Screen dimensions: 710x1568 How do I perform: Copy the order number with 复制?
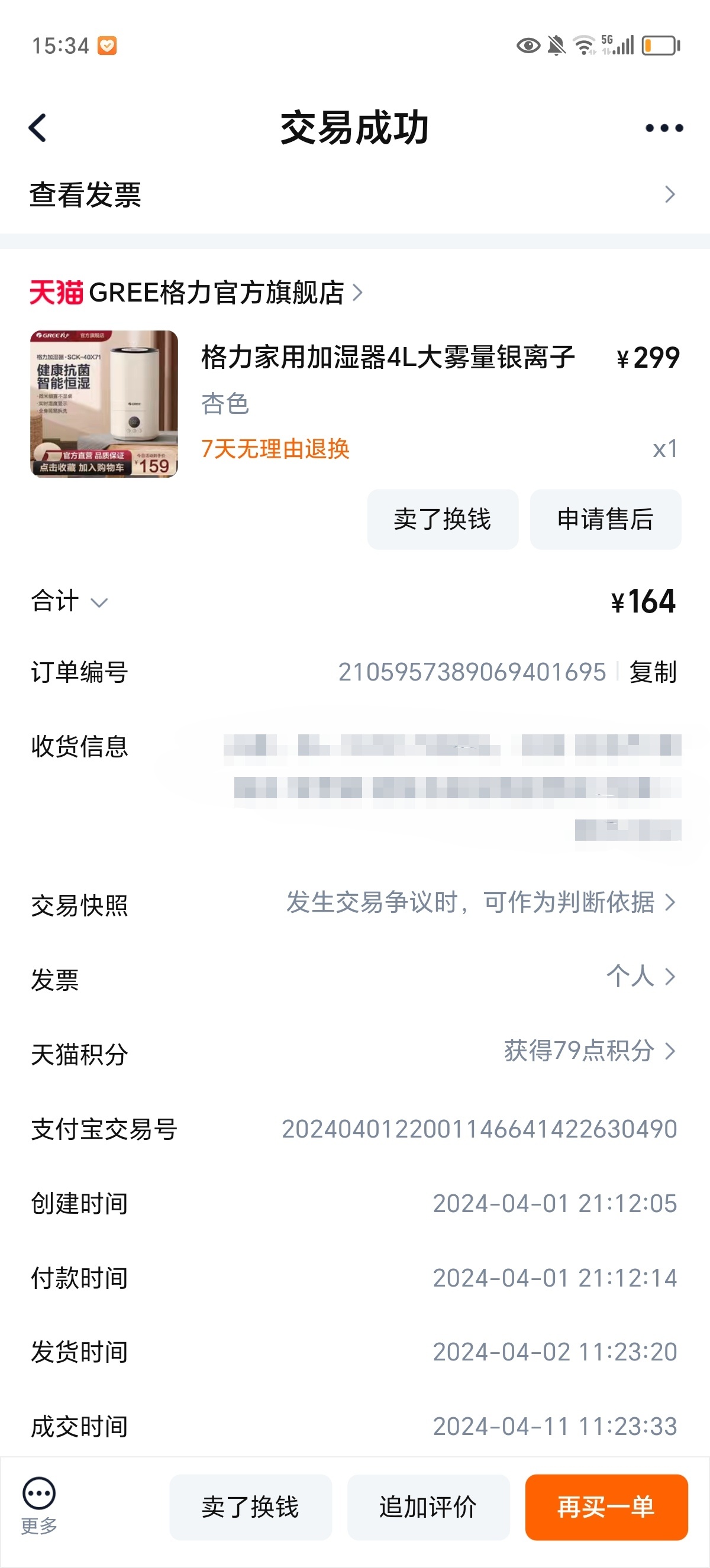(653, 672)
